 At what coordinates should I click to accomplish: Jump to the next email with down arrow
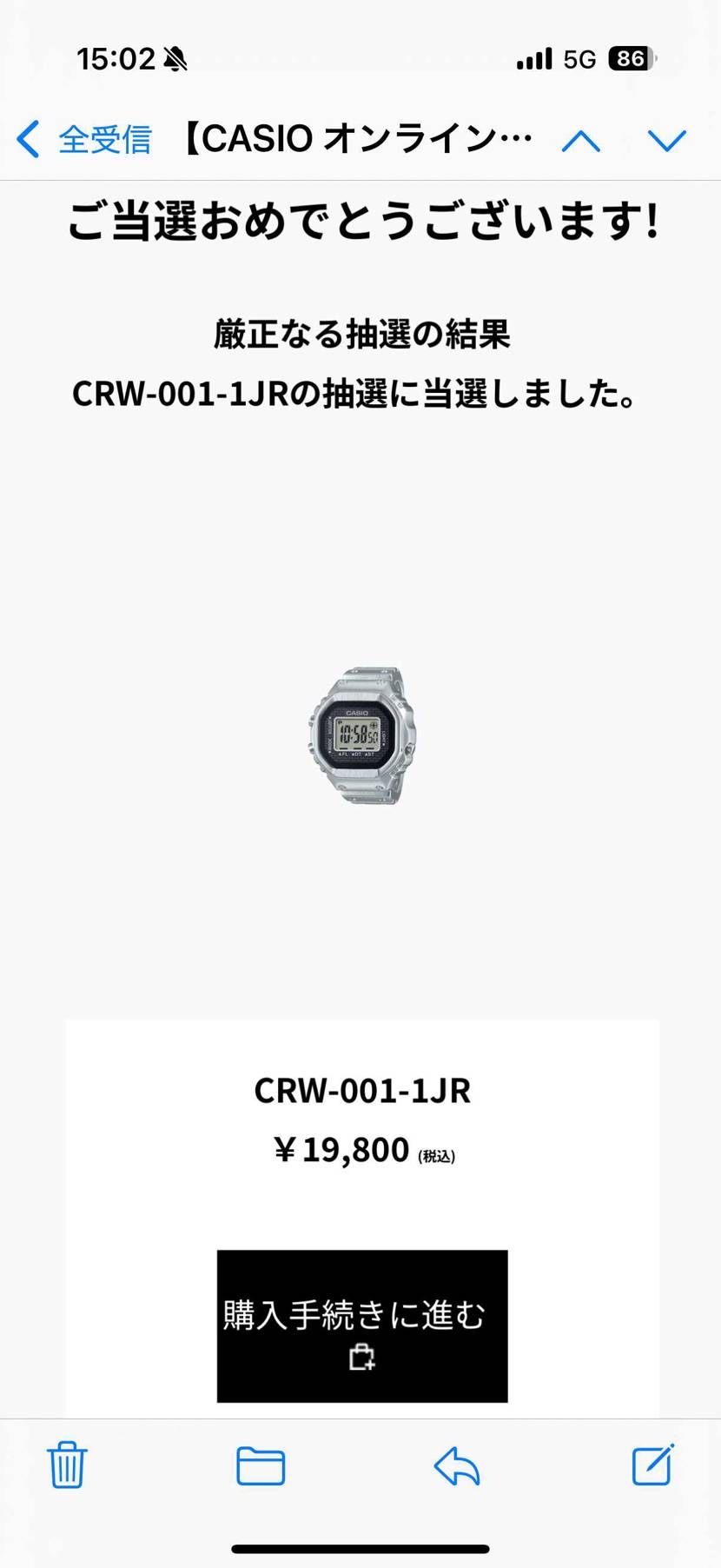[666, 140]
